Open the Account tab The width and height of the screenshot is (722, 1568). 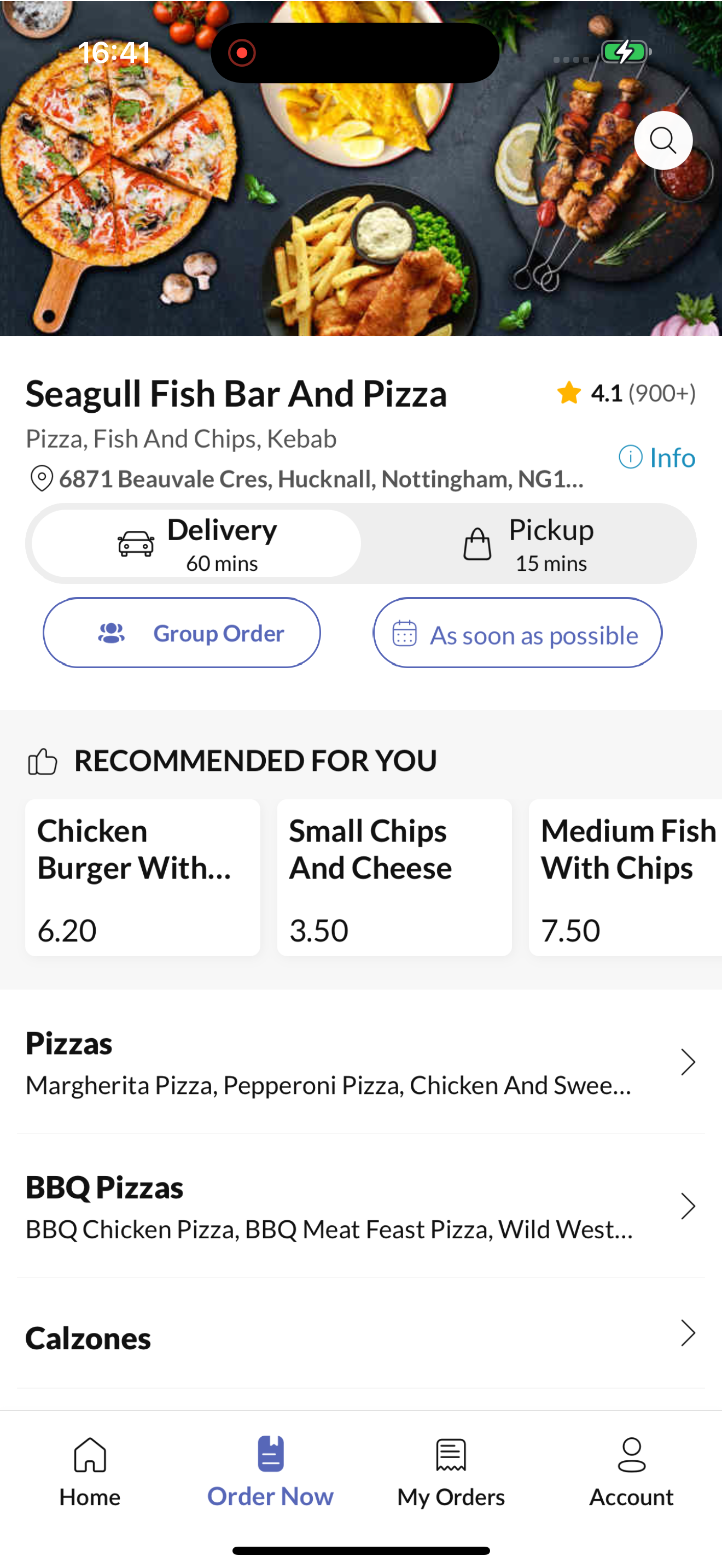(631, 1471)
